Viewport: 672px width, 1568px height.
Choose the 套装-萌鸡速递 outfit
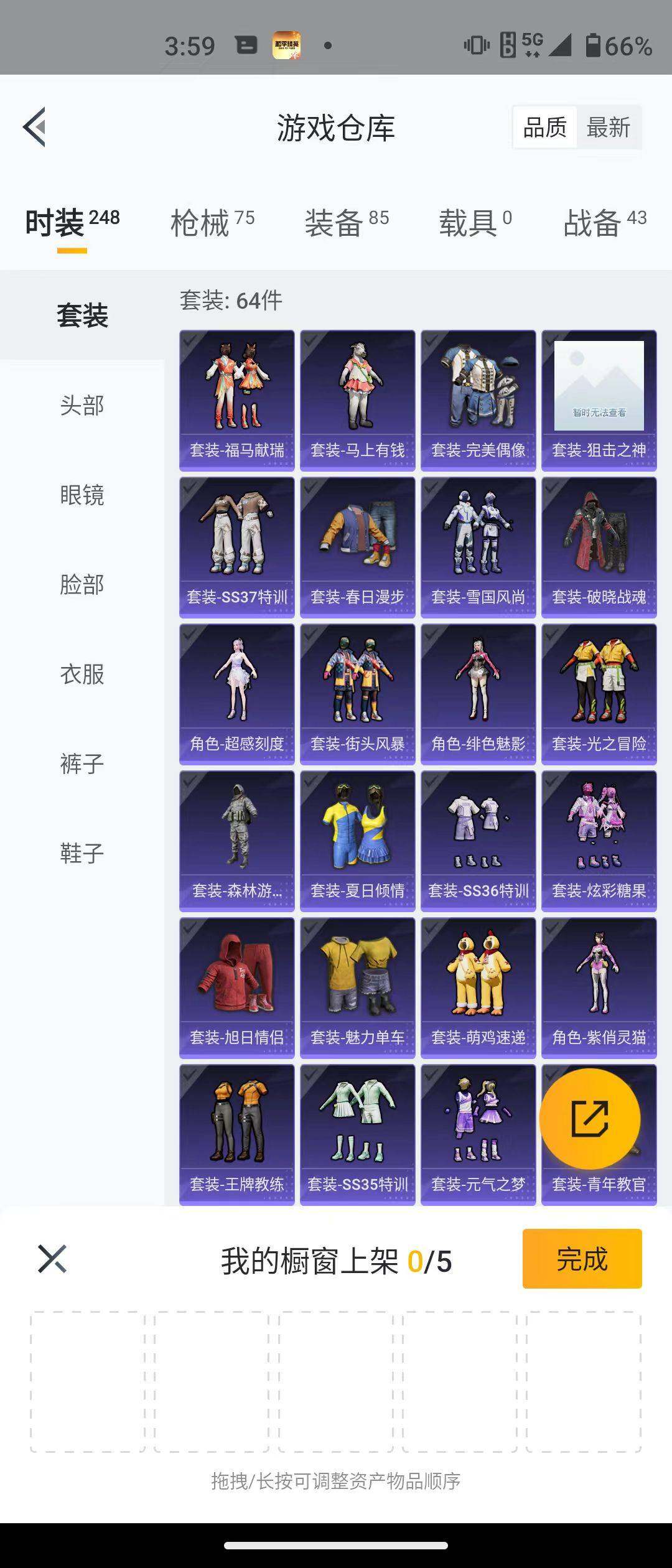click(478, 987)
